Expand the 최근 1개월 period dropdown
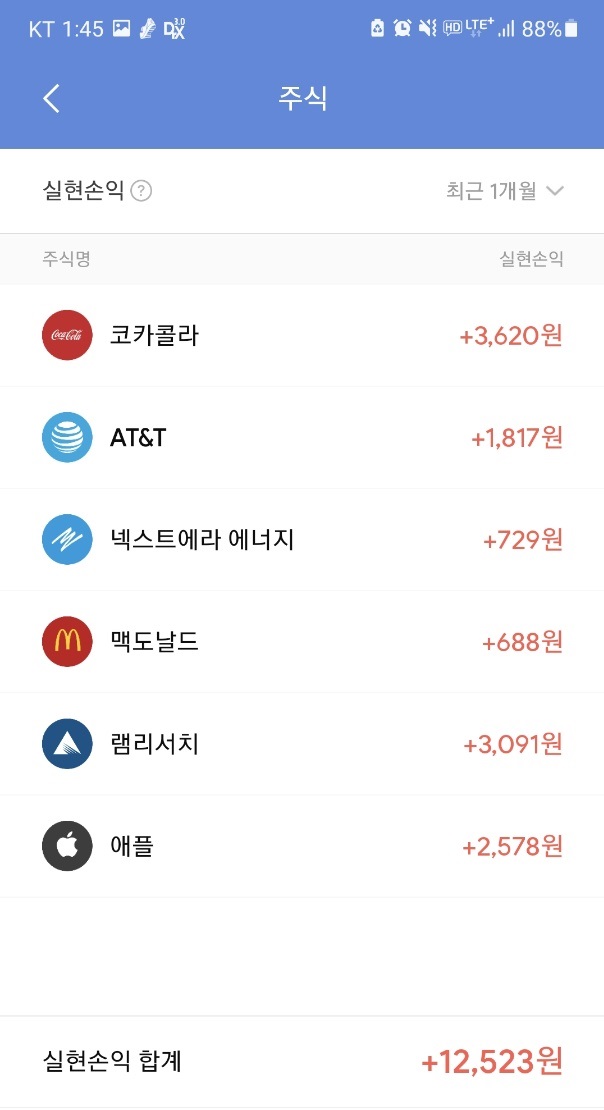 (504, 190)
